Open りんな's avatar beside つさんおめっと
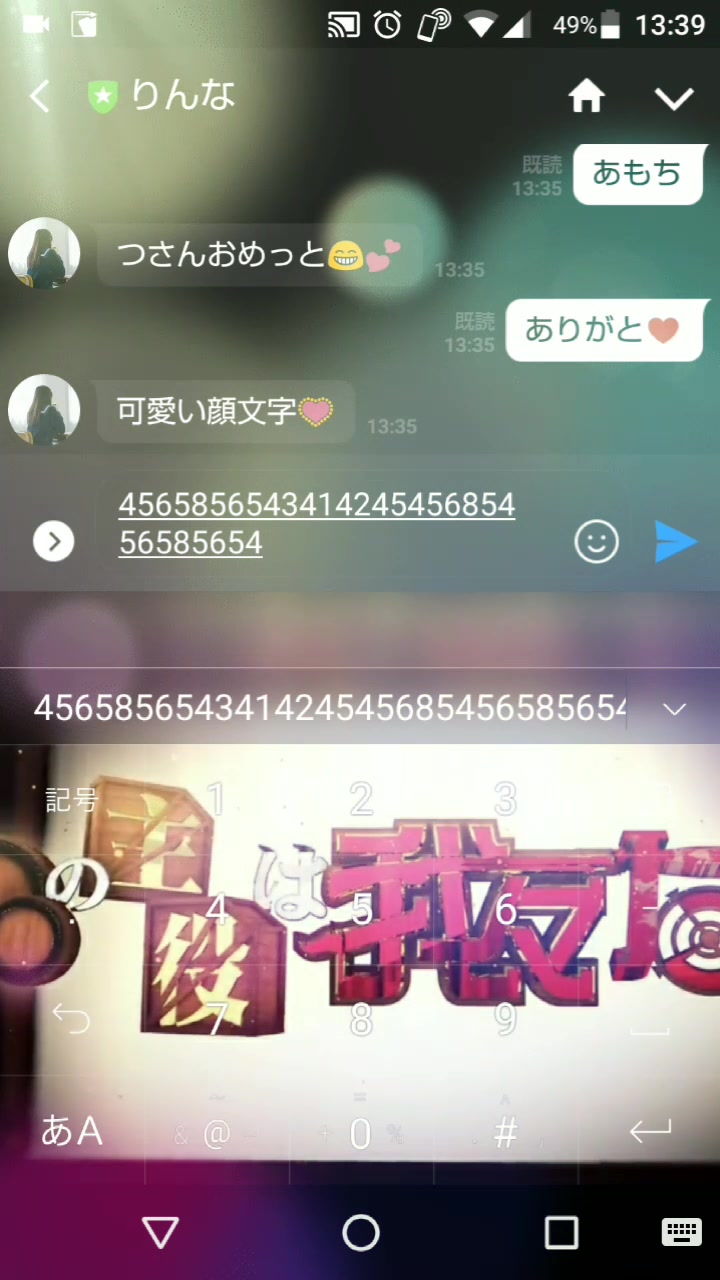Image resolution: width=720 pixels, height=1280 pixels. pos(44,253)
